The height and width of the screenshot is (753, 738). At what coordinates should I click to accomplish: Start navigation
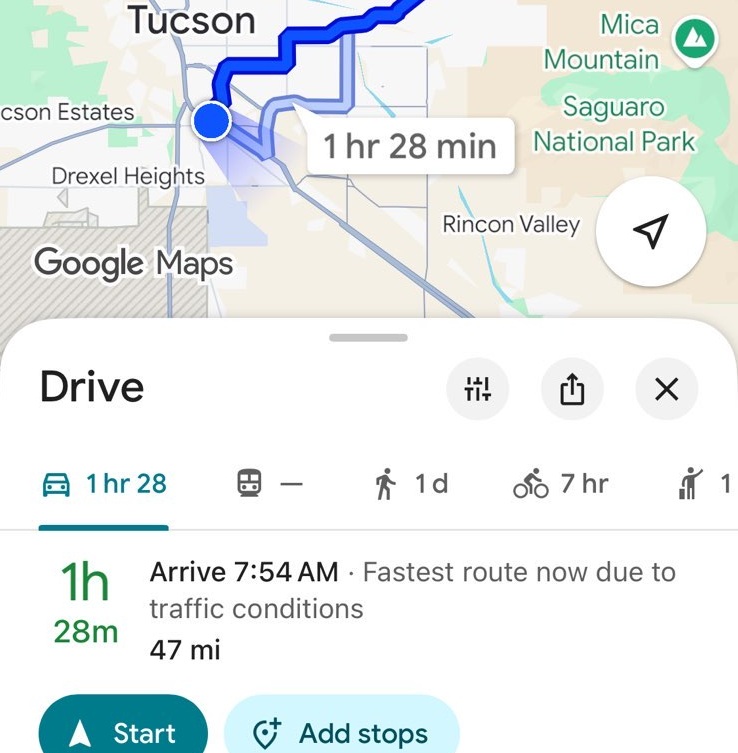(123, 732)
